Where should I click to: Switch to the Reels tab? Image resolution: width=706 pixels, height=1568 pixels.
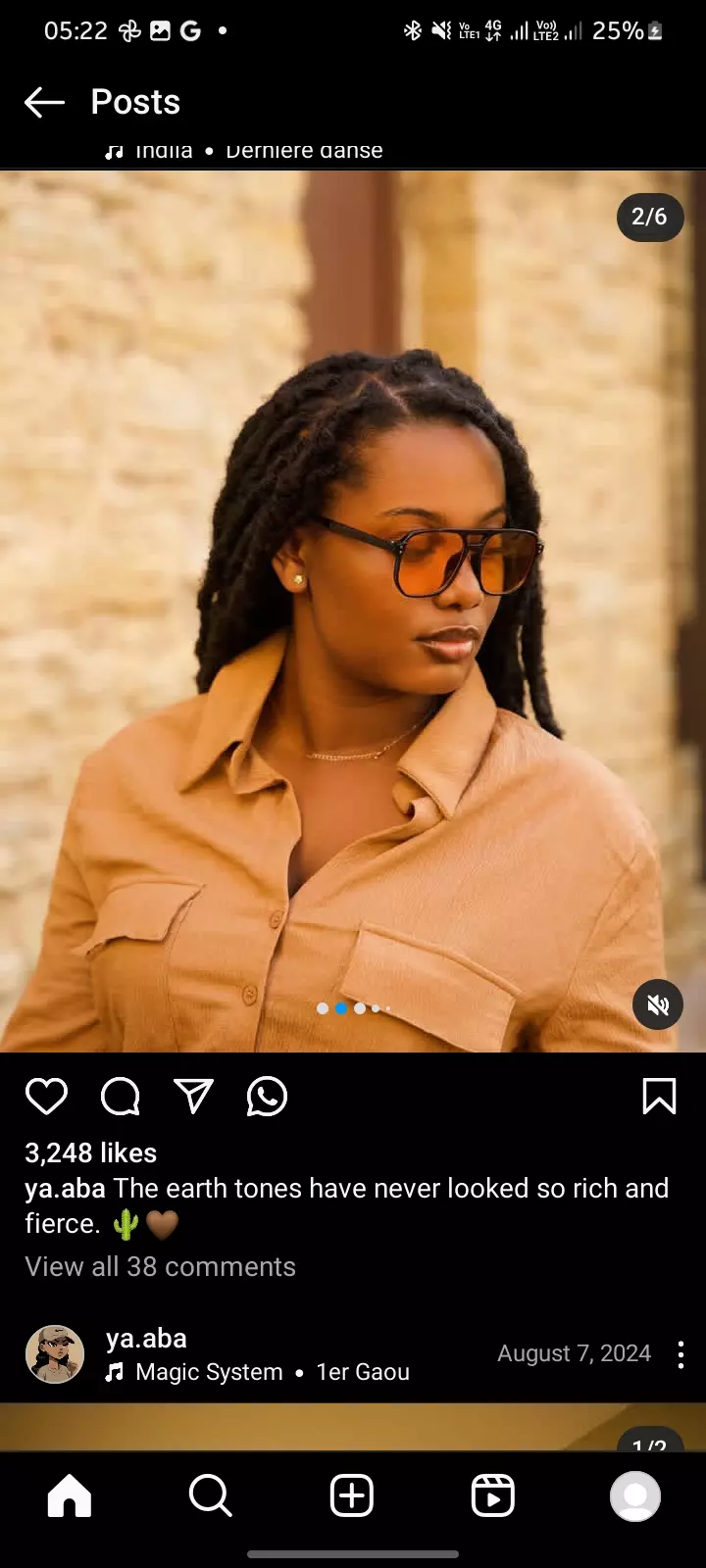click(493, 1496)
